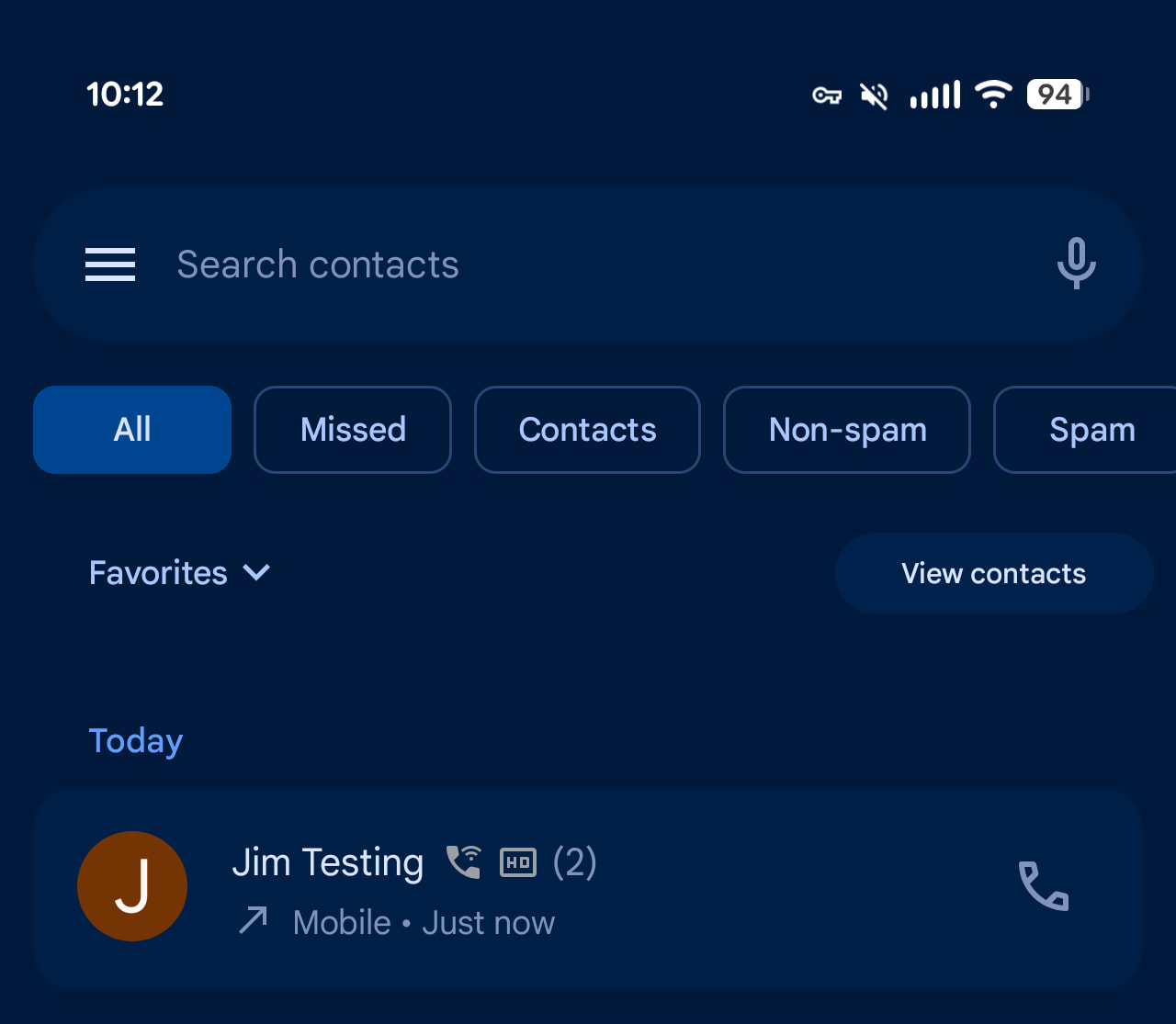Show Non-spam calls only
This screenshot has height=1024, width=1176.
click(847, 430)
